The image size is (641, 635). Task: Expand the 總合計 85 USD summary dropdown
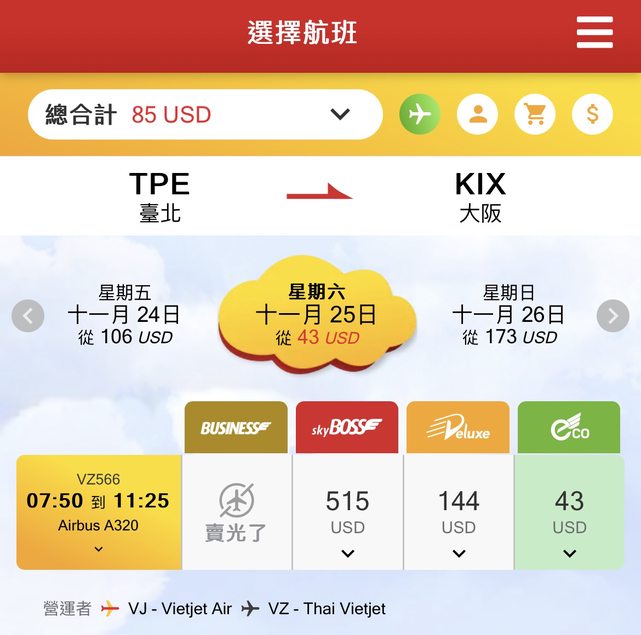340,114
